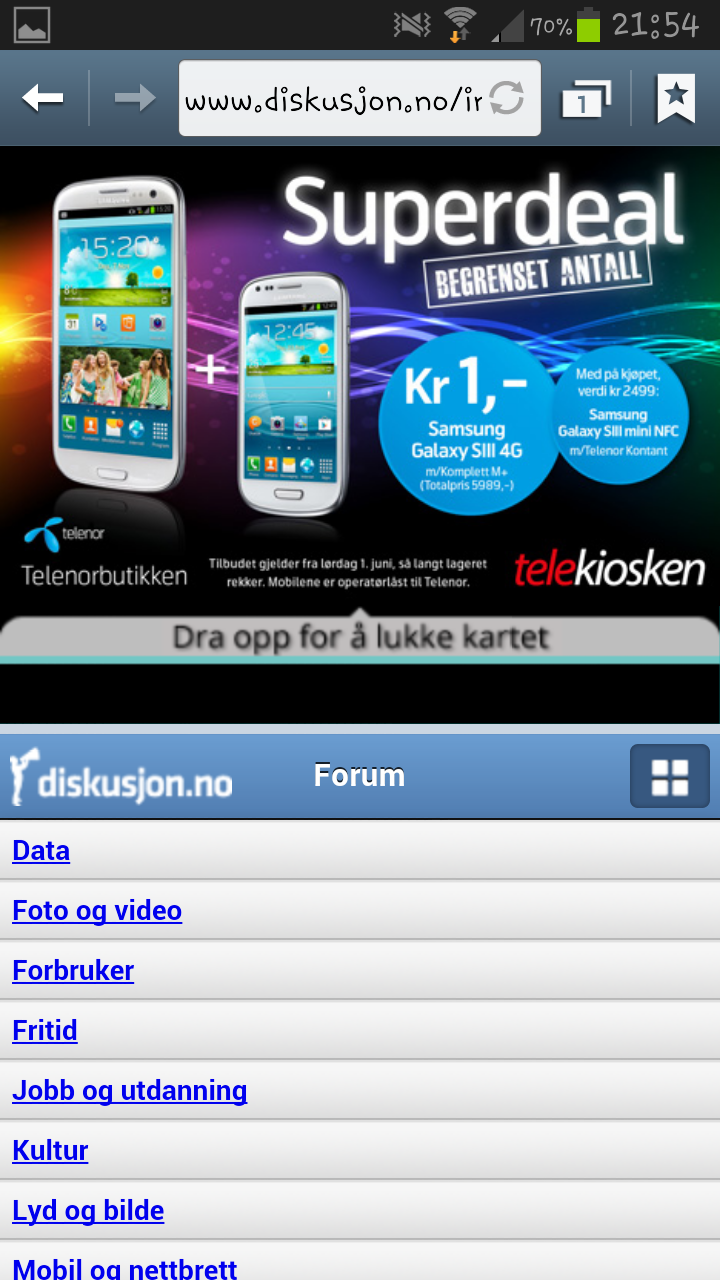Tap the Dra opp for å lukke kartet bar
Screen dimensions: 720x1280
coord(360,636)
